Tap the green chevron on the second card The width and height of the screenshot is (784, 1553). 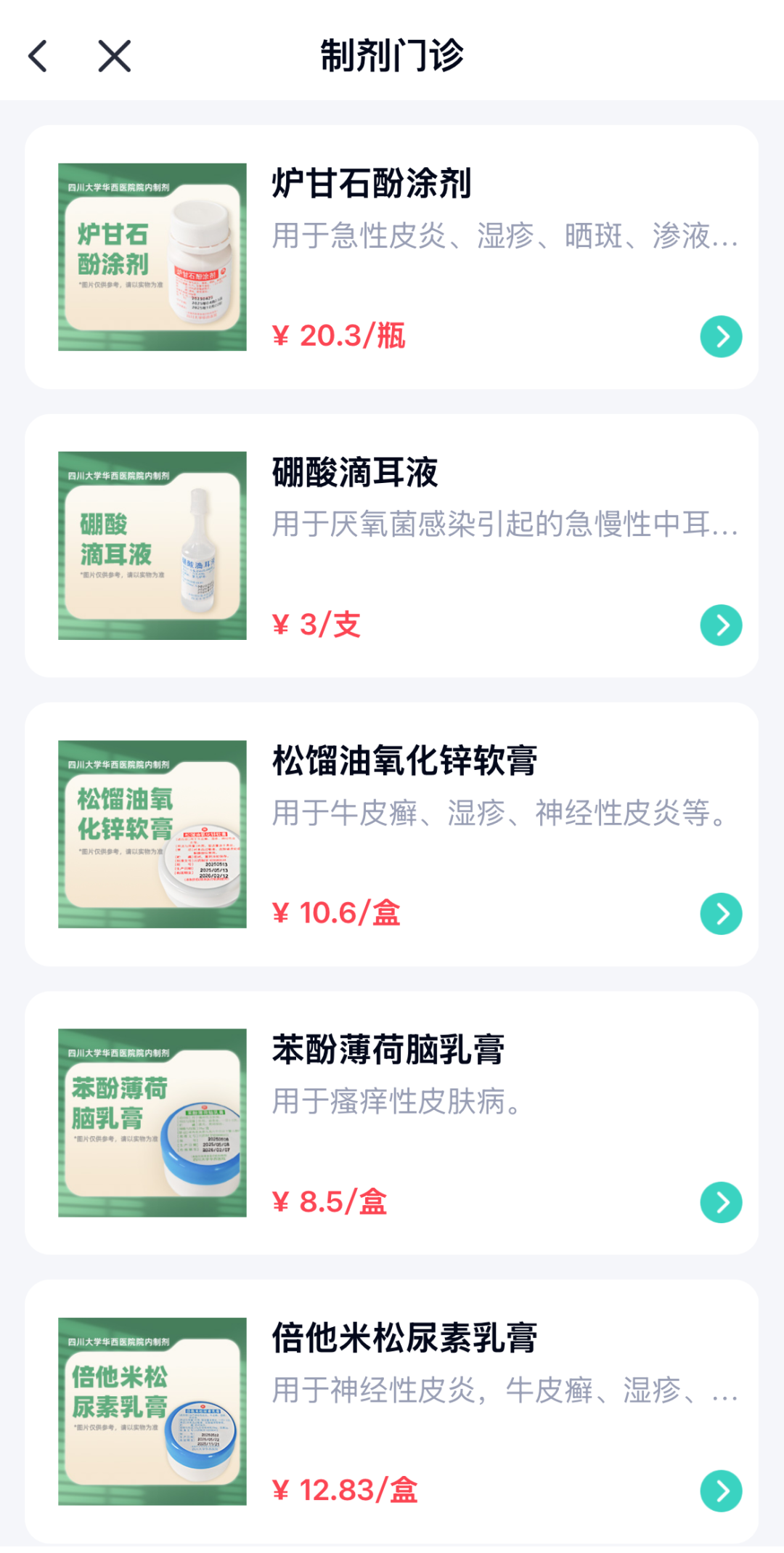click(721, 624)
